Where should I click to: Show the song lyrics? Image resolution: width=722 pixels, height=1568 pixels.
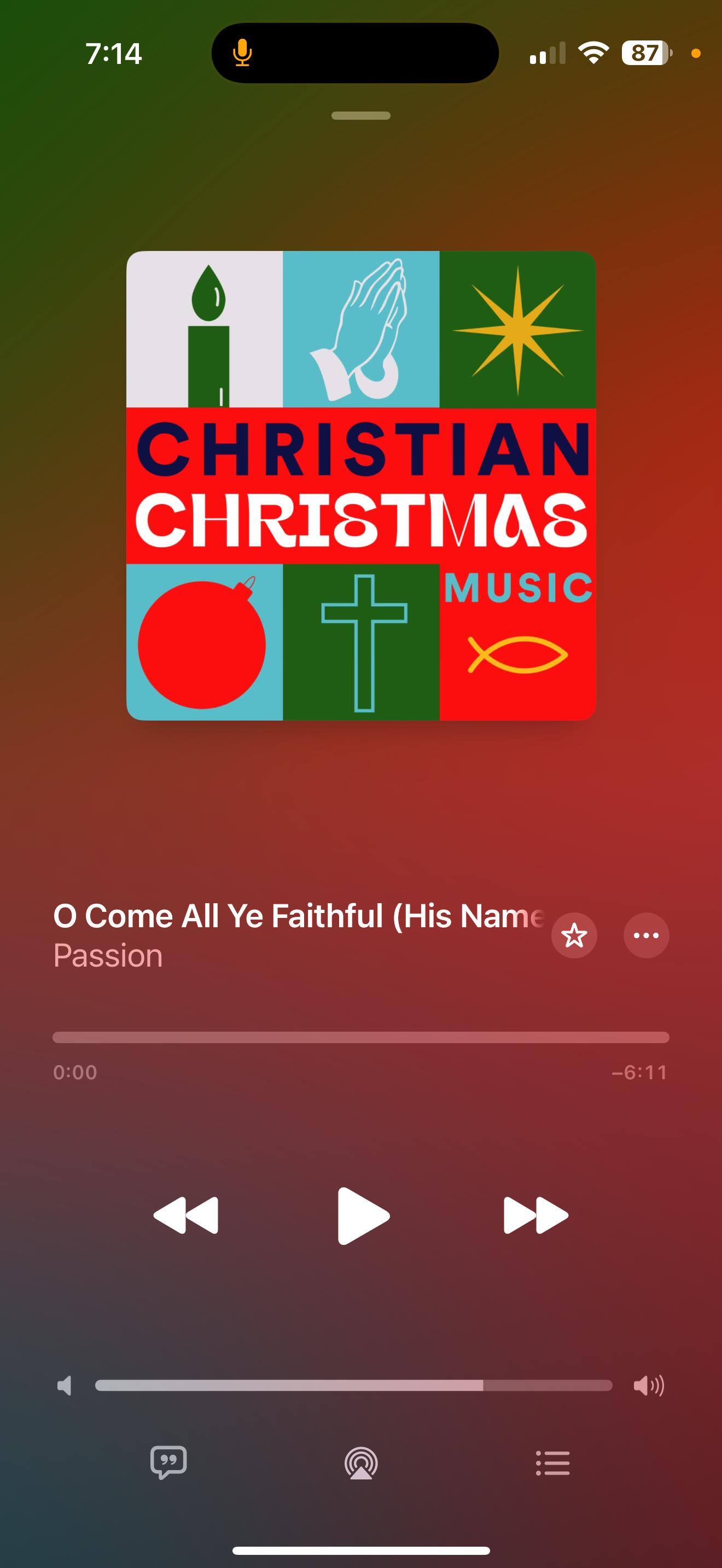[168, 1462]
